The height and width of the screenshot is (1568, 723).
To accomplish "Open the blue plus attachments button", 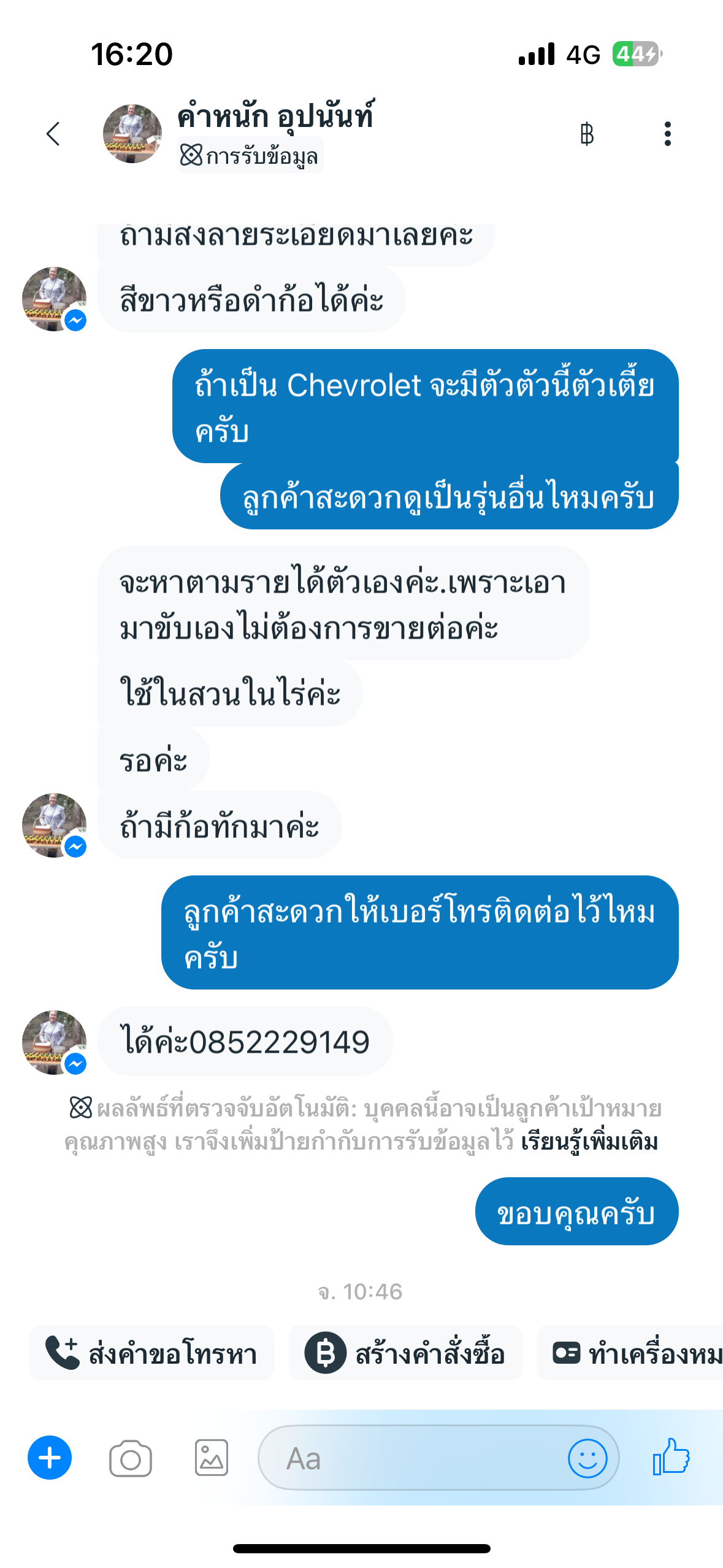I will click(x=50, y=1458).
